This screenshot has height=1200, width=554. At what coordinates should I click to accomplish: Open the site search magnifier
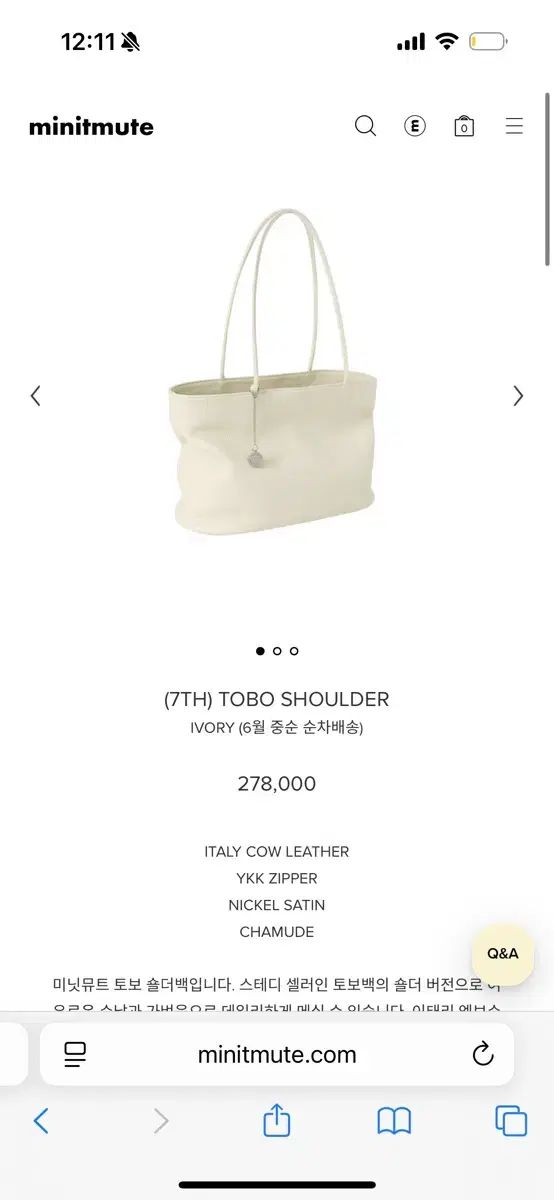click(x=366, y=126)
